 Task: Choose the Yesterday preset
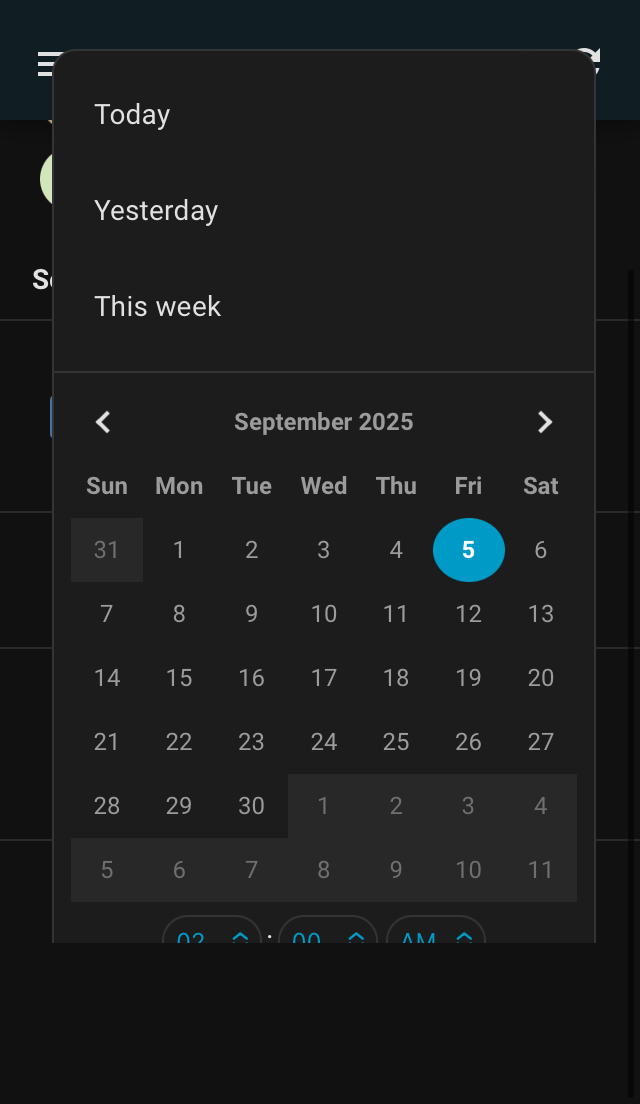point(156,211)
